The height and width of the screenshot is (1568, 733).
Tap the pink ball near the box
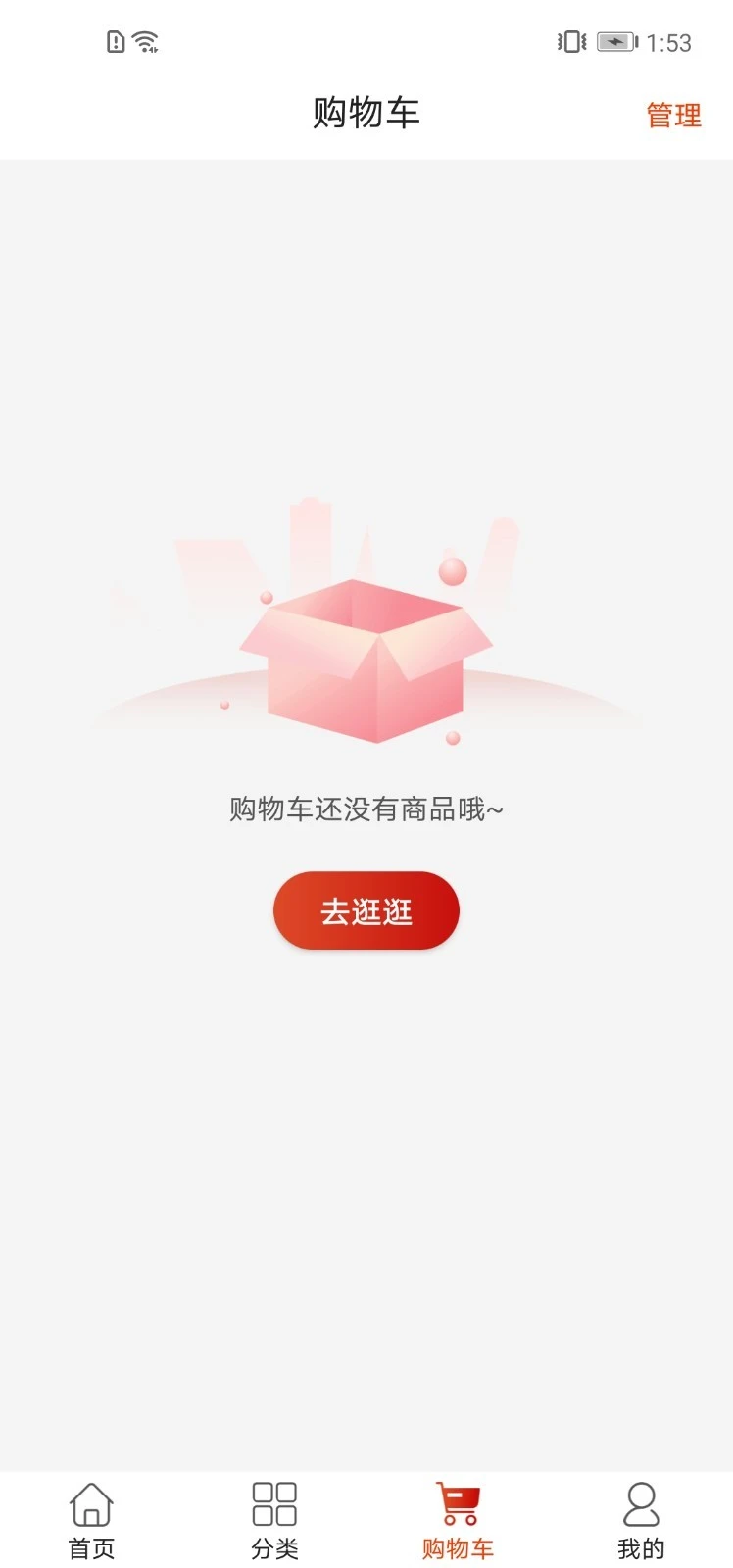pyautogui.click(x=452, y=572)
